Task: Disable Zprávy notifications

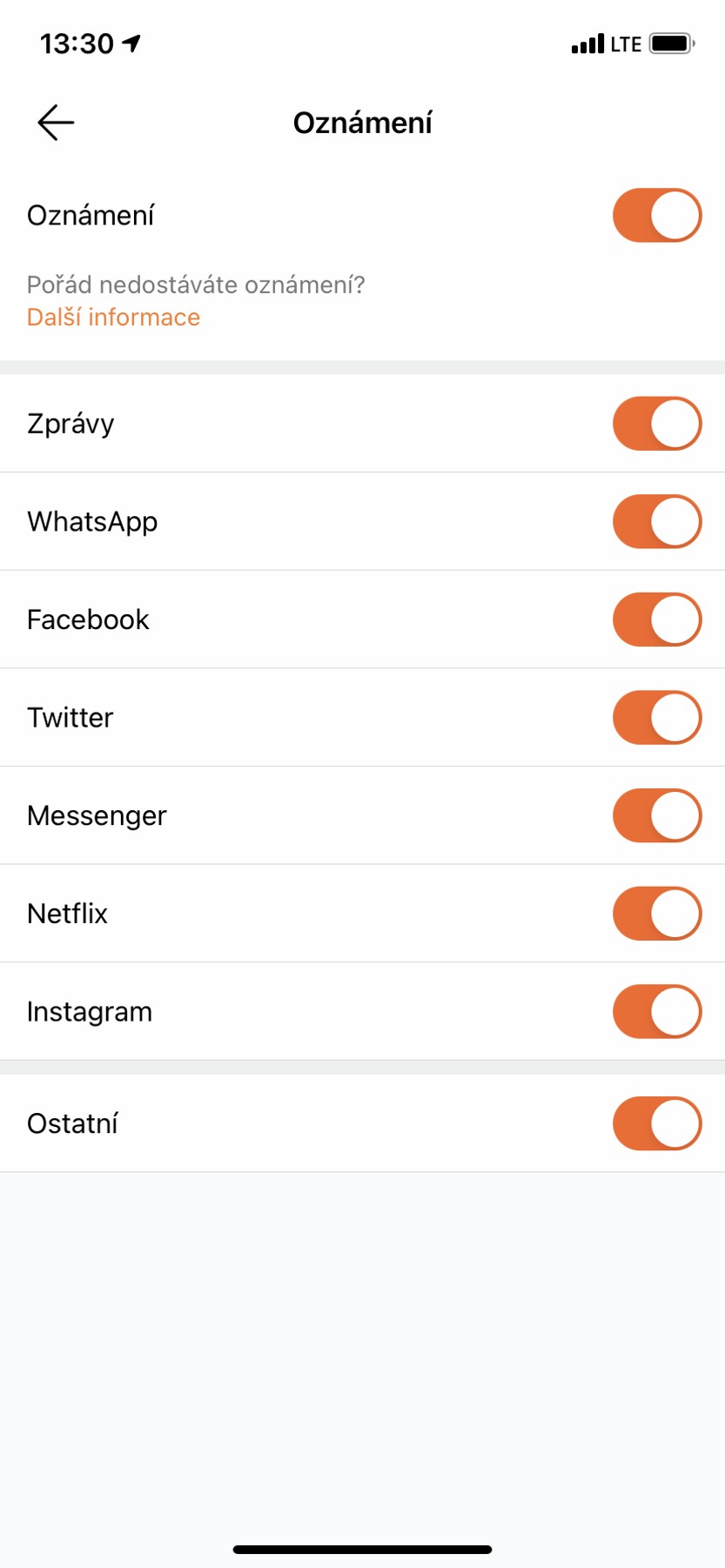Action: coord(656,424)
